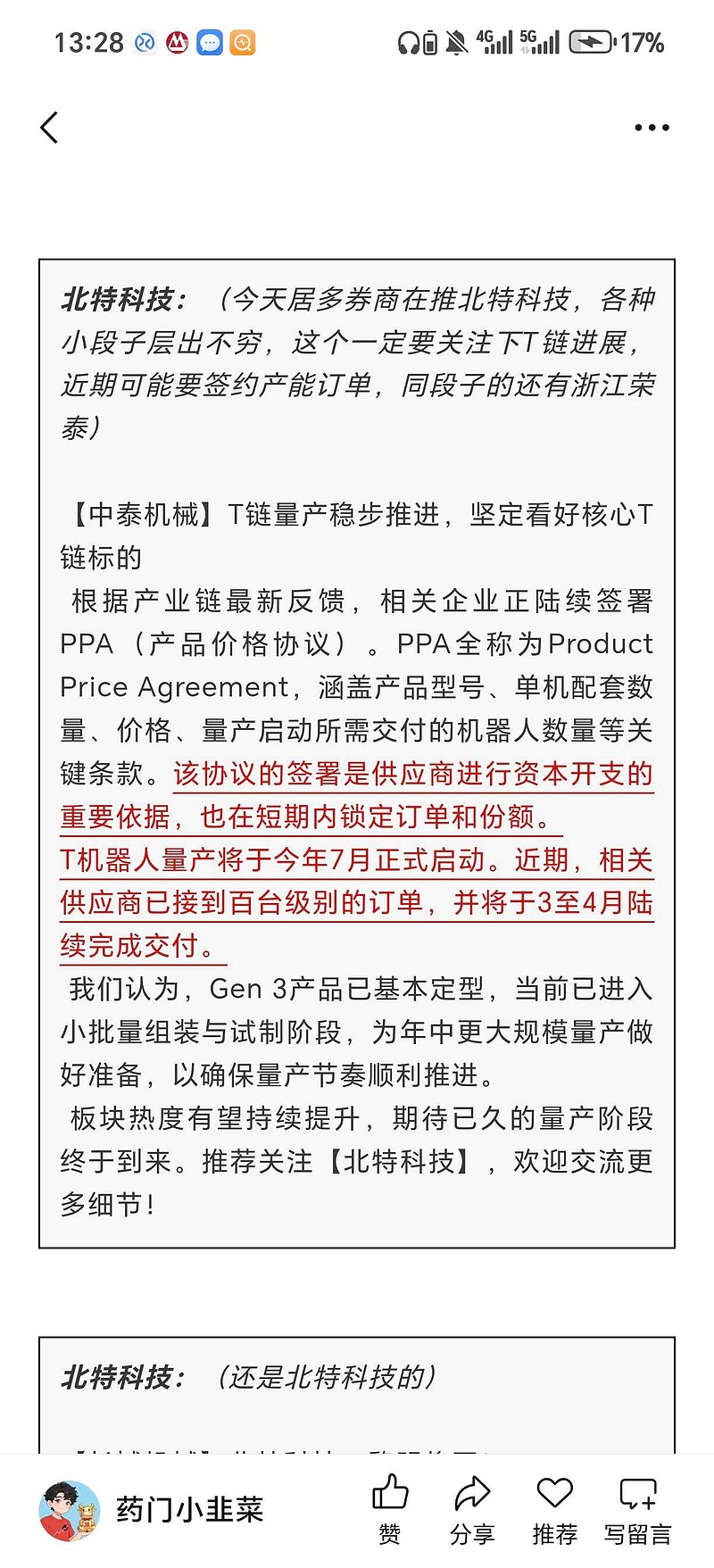The image size is (714, 1568).
Task: Tap the back arrow at top left
Action: click(x=49, y=127)
